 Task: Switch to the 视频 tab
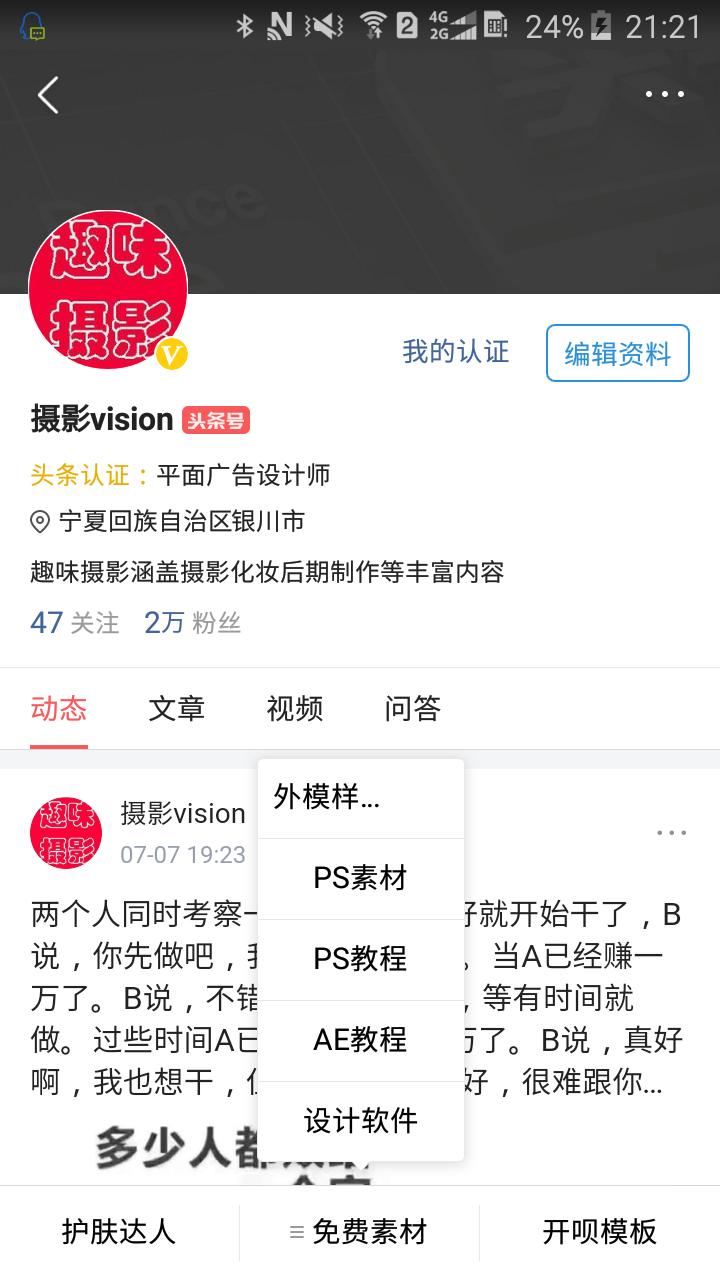[294, 709]
